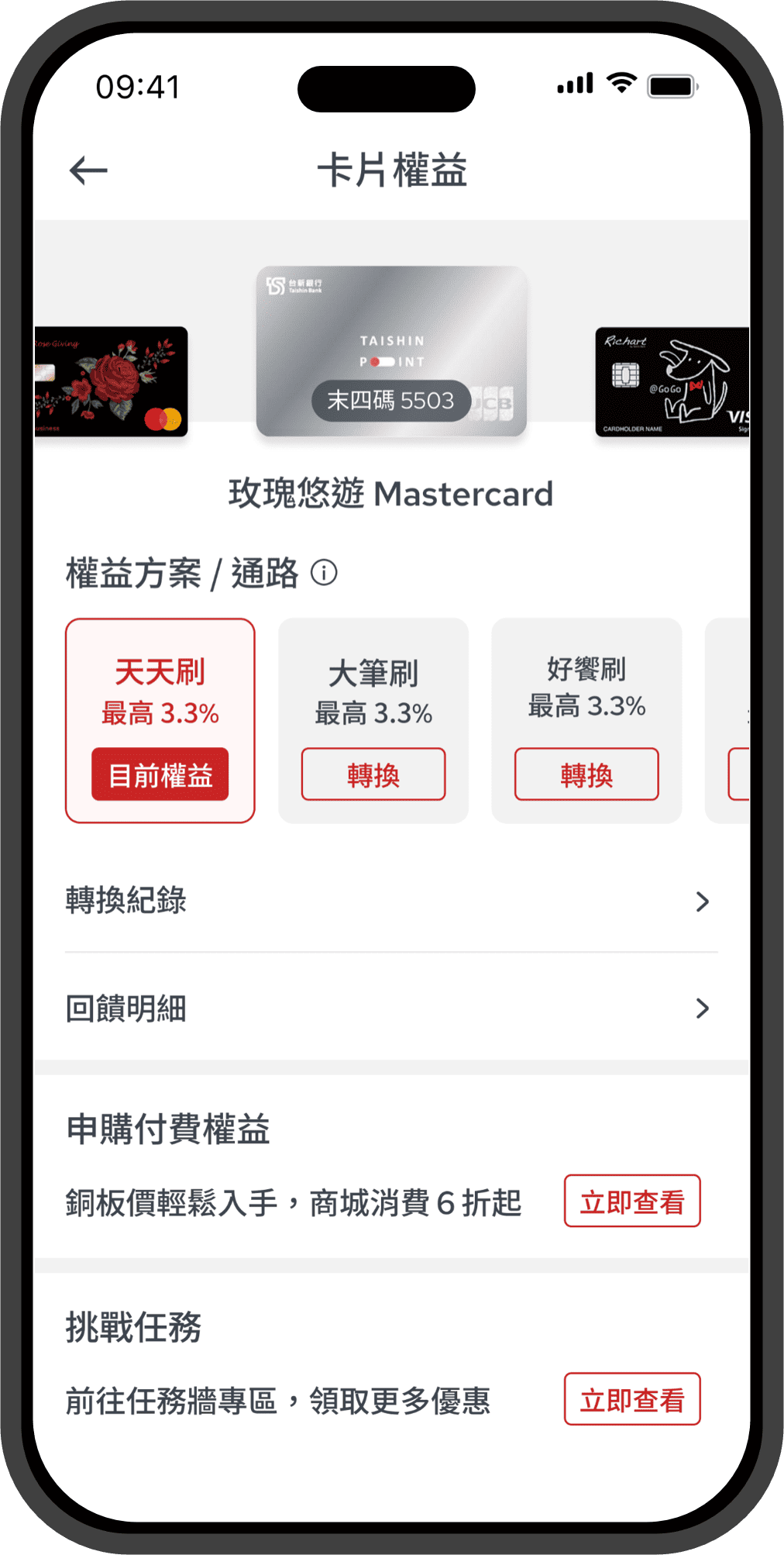
Task: Select the rose Mastercard card thumbnail
Action: [x=112, y=381]
